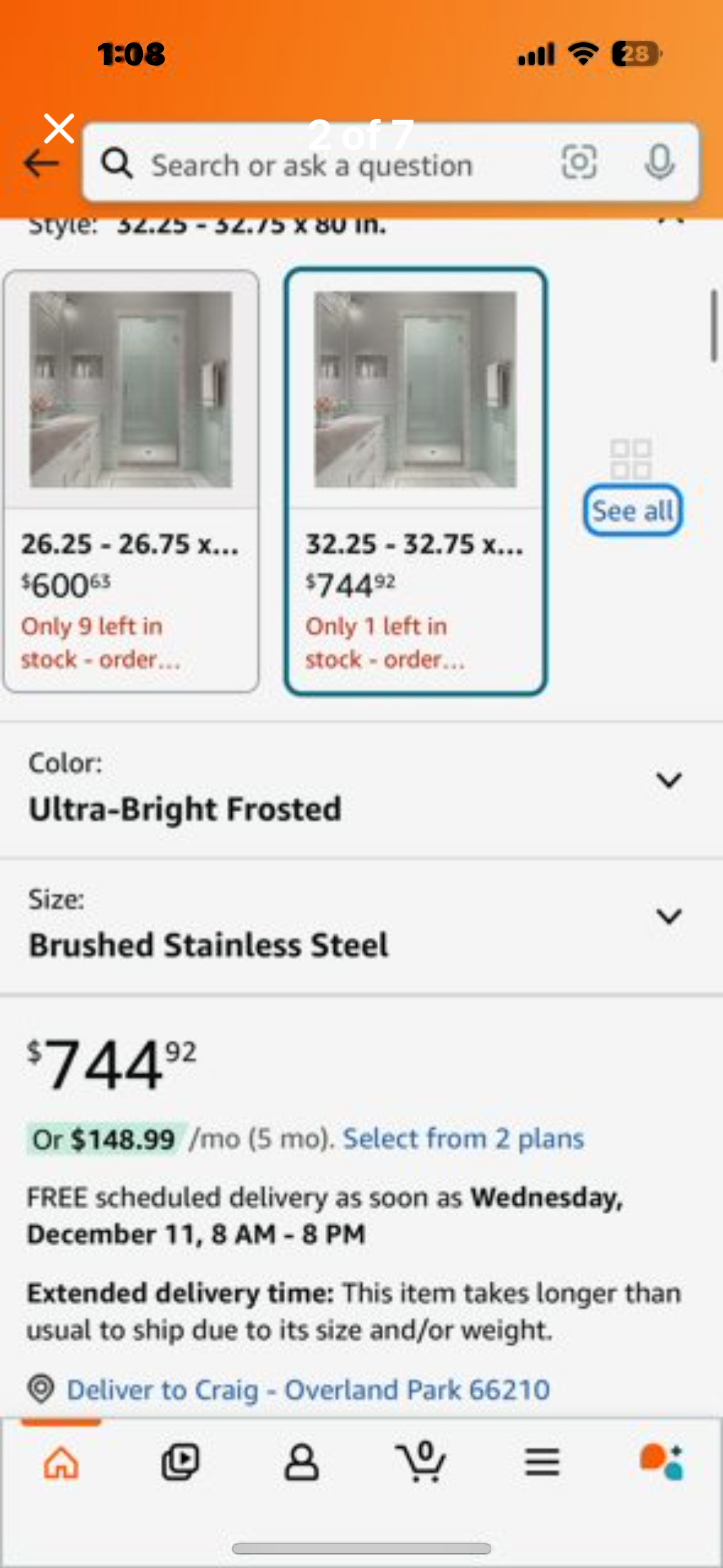Viewport: 723px width, 1568px height.
Task: Go to the Home tab
Action: coord(61,1463)
